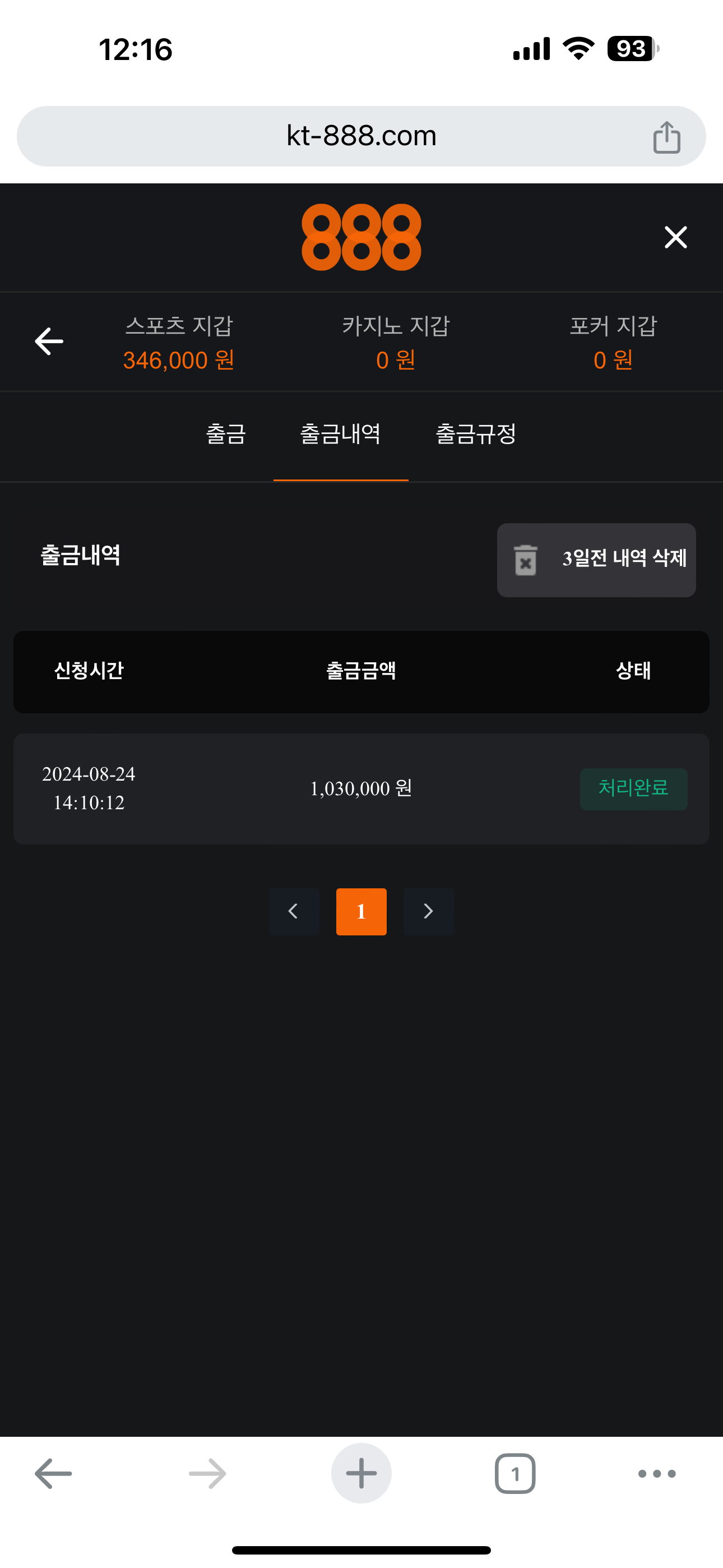Screen dimensions: 723x1568
Task: Navigate back with the browser's back arrow
Action: click(54, 1474)
